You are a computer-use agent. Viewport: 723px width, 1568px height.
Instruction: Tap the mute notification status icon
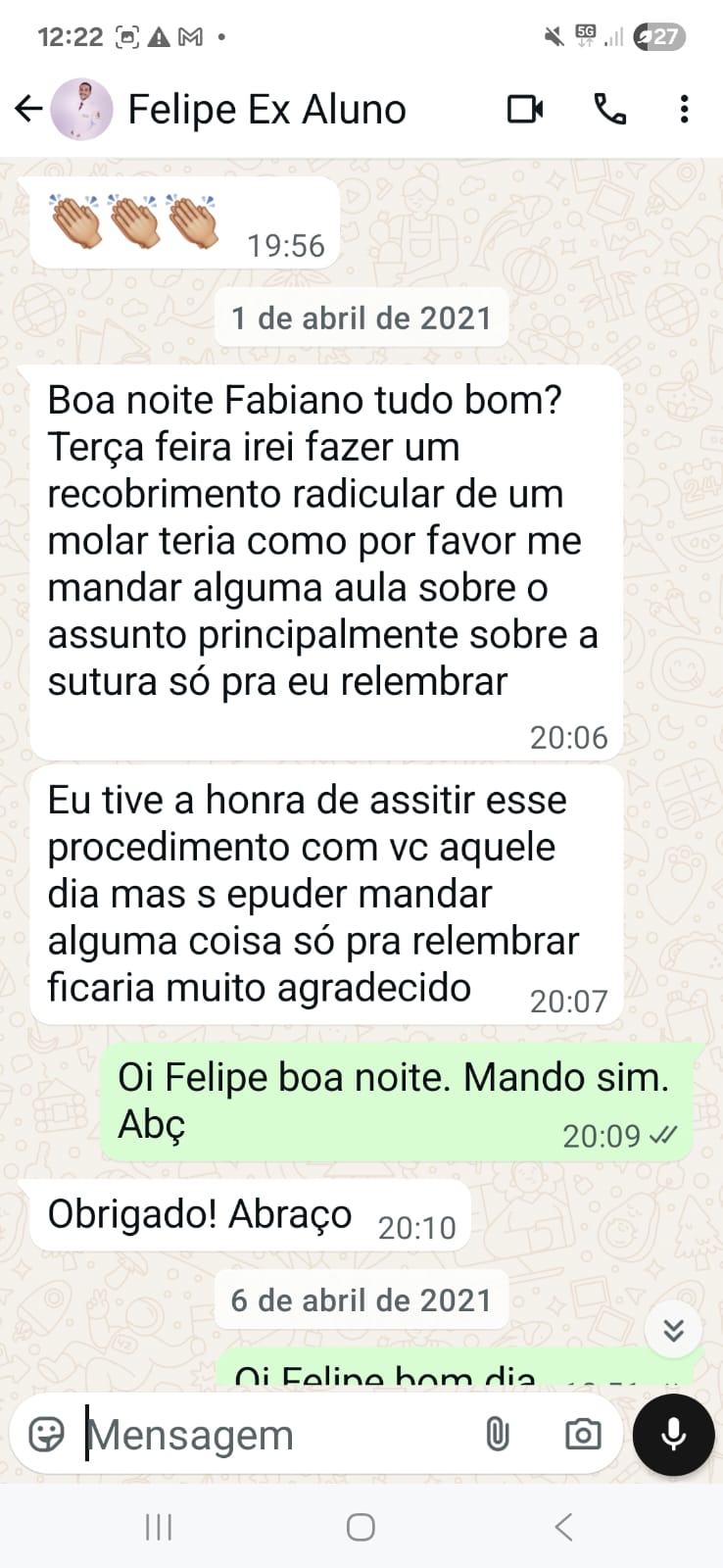tap(553, 35)
